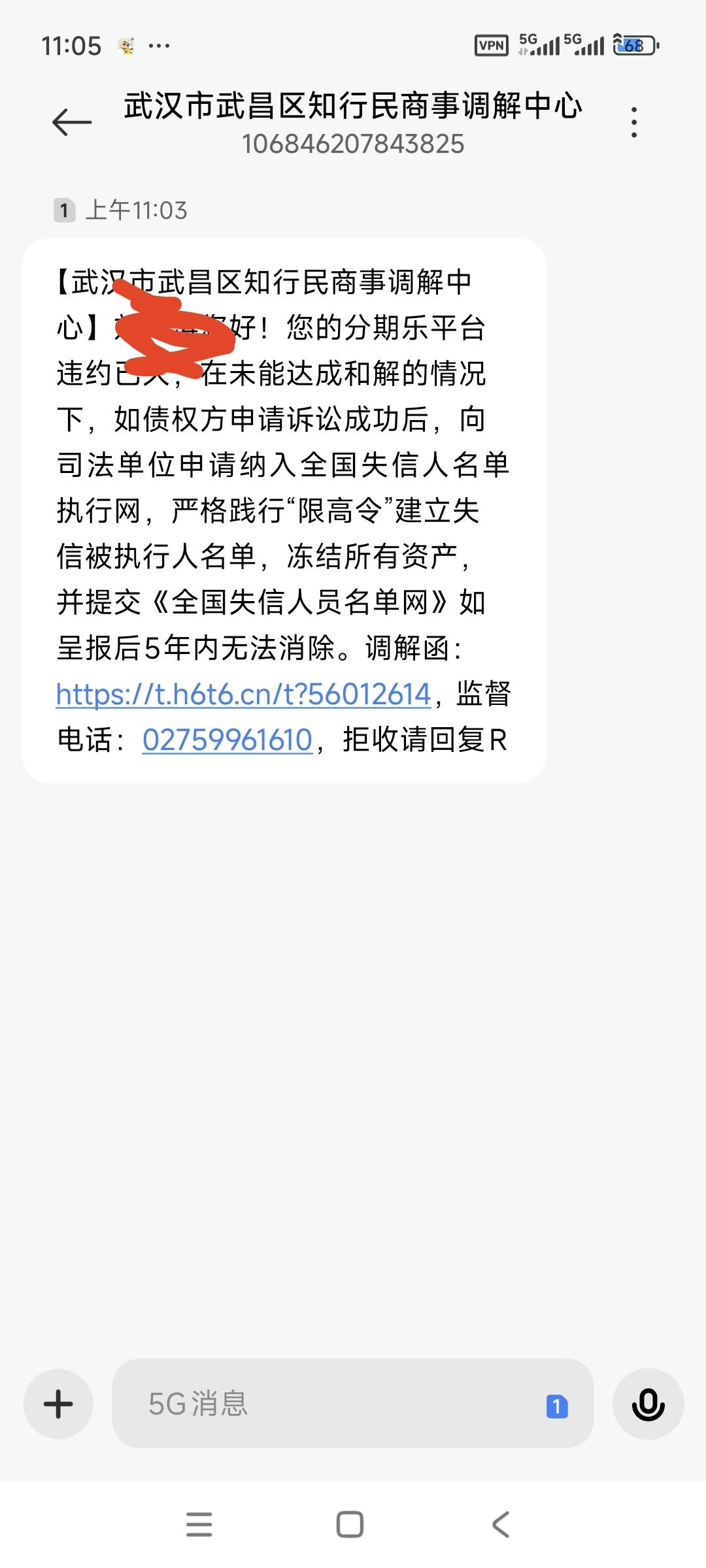Go back using the top-left arrow
Image resolution: width=706 pixels, height=1568 pixels.
click(x=72, y=122)
